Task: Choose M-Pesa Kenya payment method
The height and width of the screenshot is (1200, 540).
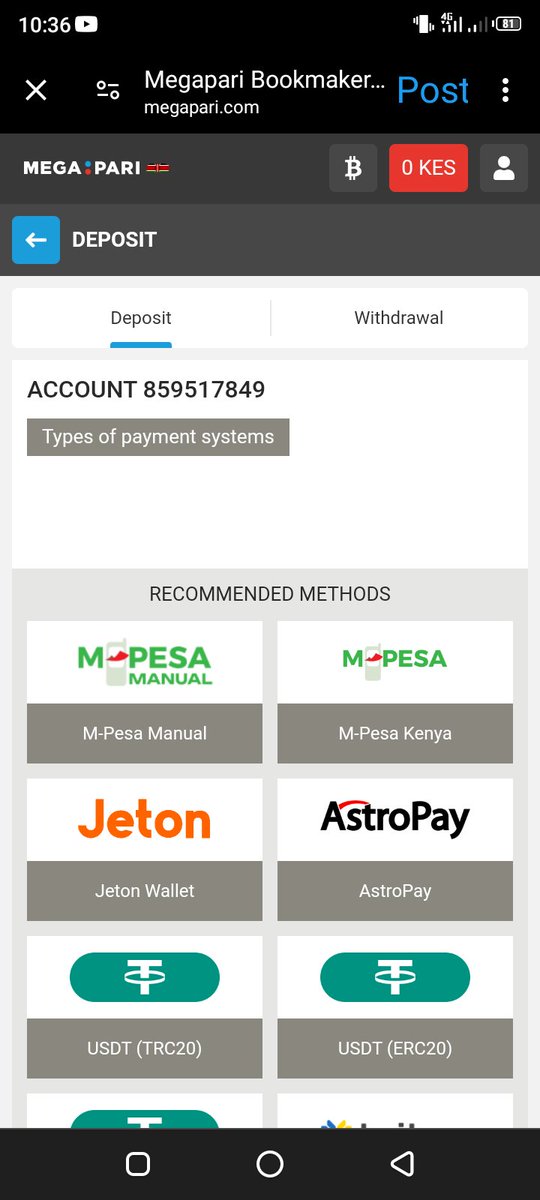Action: 395,692
